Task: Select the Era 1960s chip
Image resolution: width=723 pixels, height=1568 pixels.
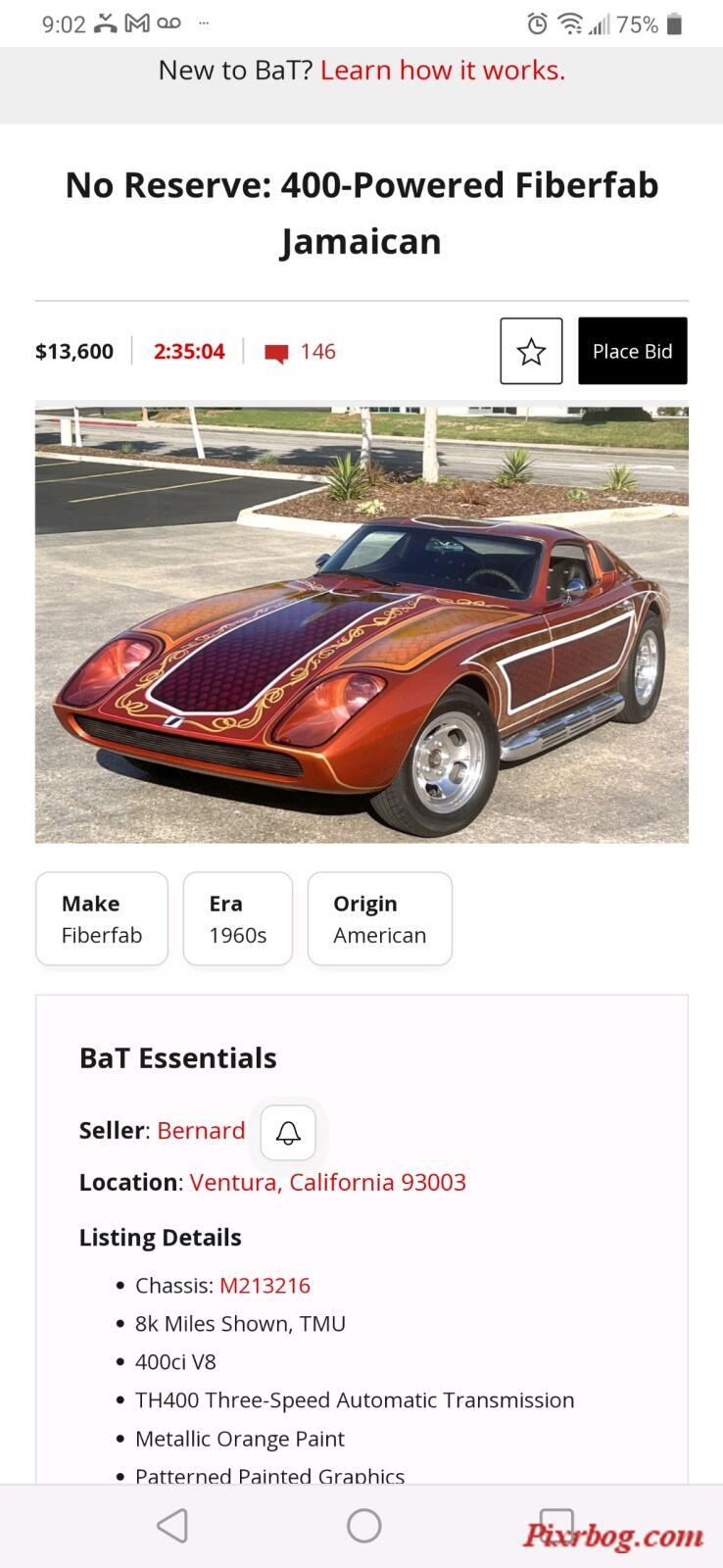Action: click(237, 918)
